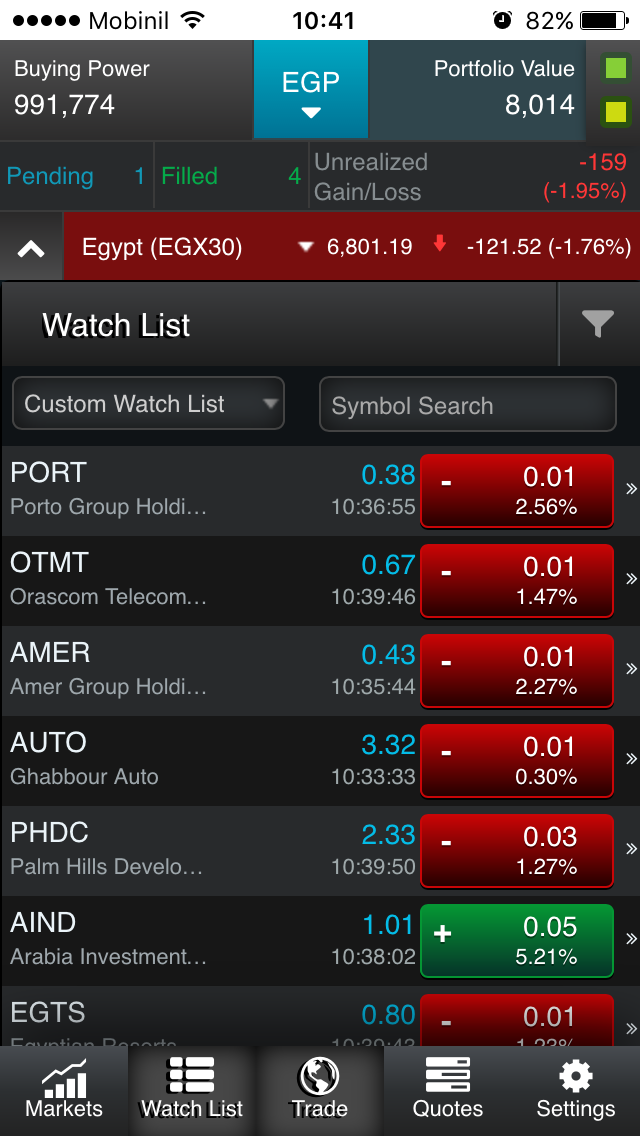Screen dimensions: 640x1136
Task: View OTMT Orascom Telecom details
Action: pyautogui.click(x=200, y=580)
